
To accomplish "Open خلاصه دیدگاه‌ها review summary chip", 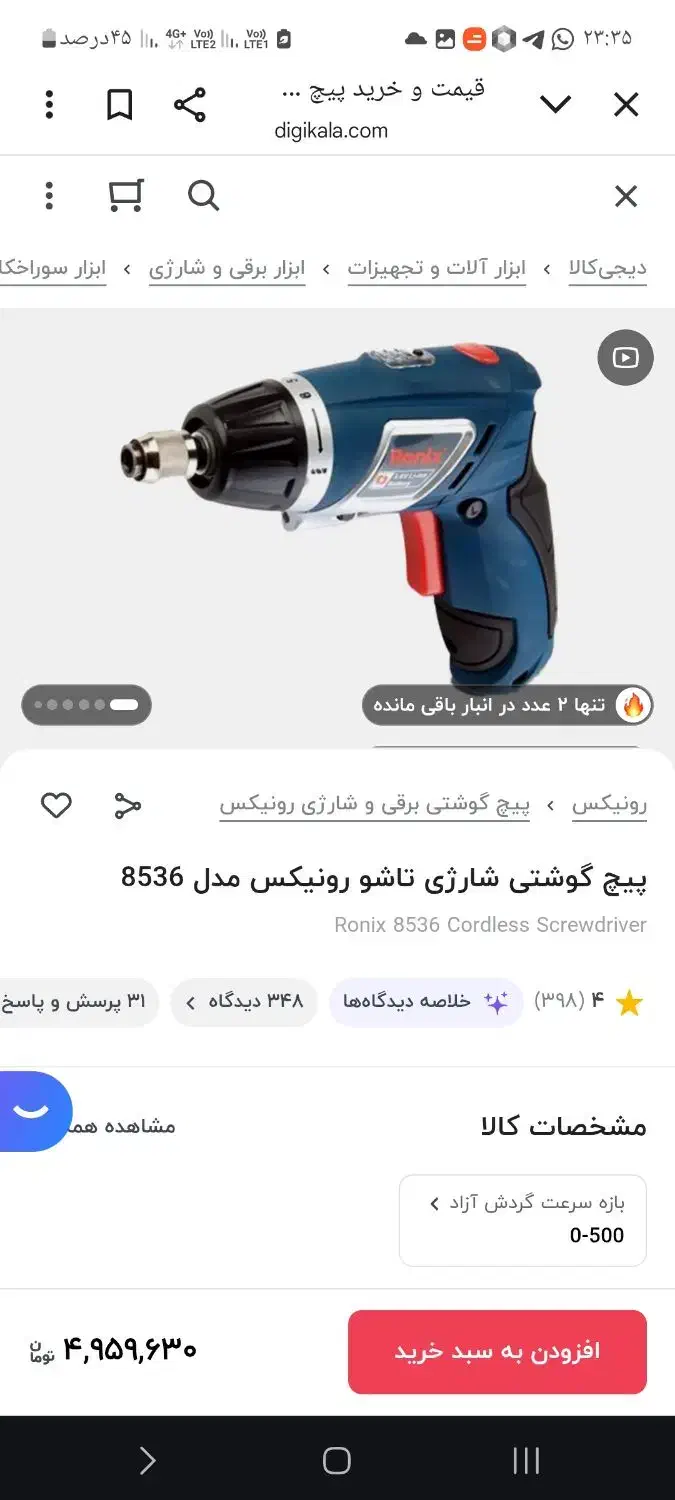I will tap(426, 1002).
